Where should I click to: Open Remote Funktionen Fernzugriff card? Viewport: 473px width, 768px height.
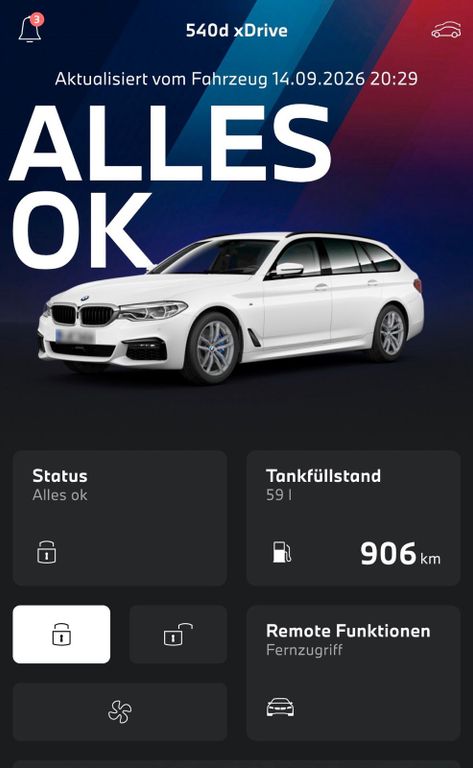point(354,673)
